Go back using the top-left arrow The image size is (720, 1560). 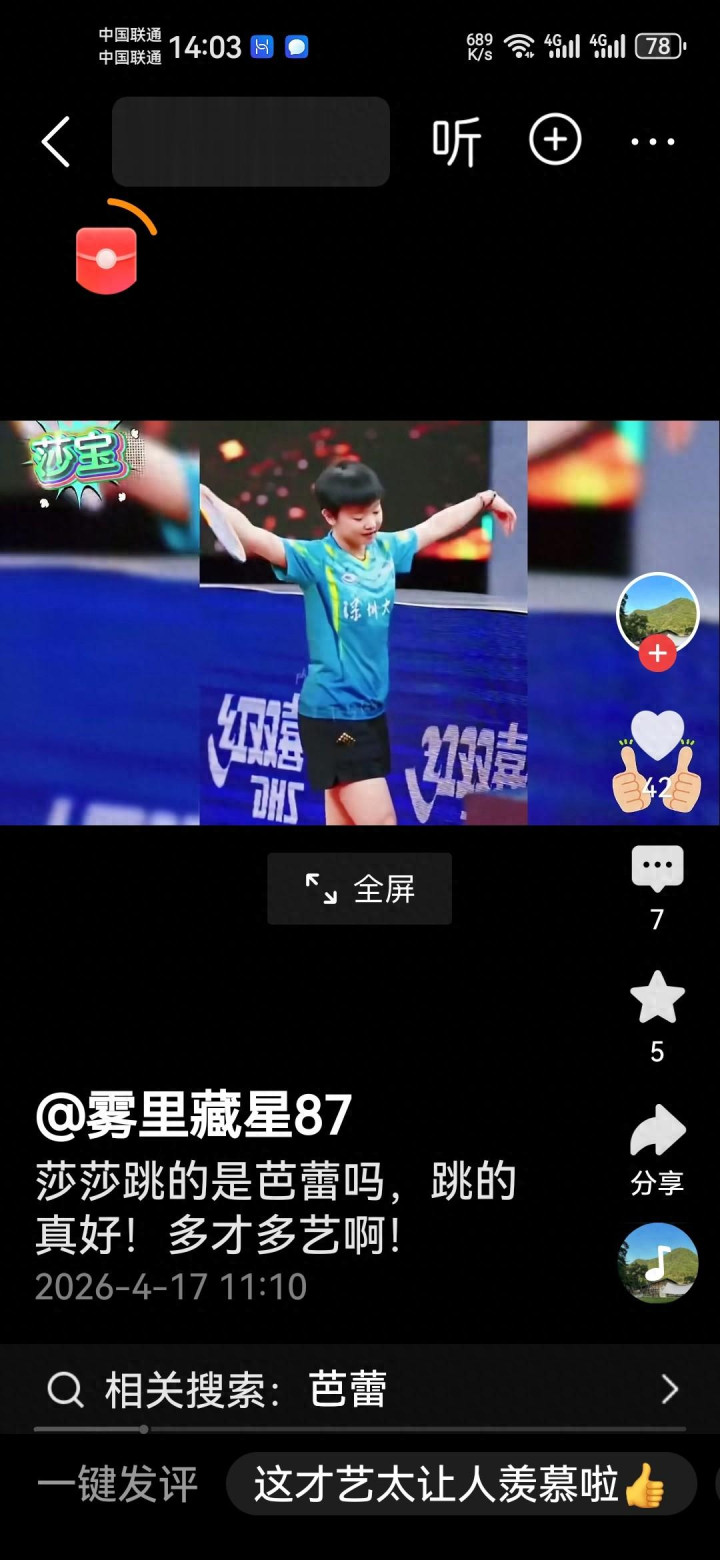pos(56,141)
